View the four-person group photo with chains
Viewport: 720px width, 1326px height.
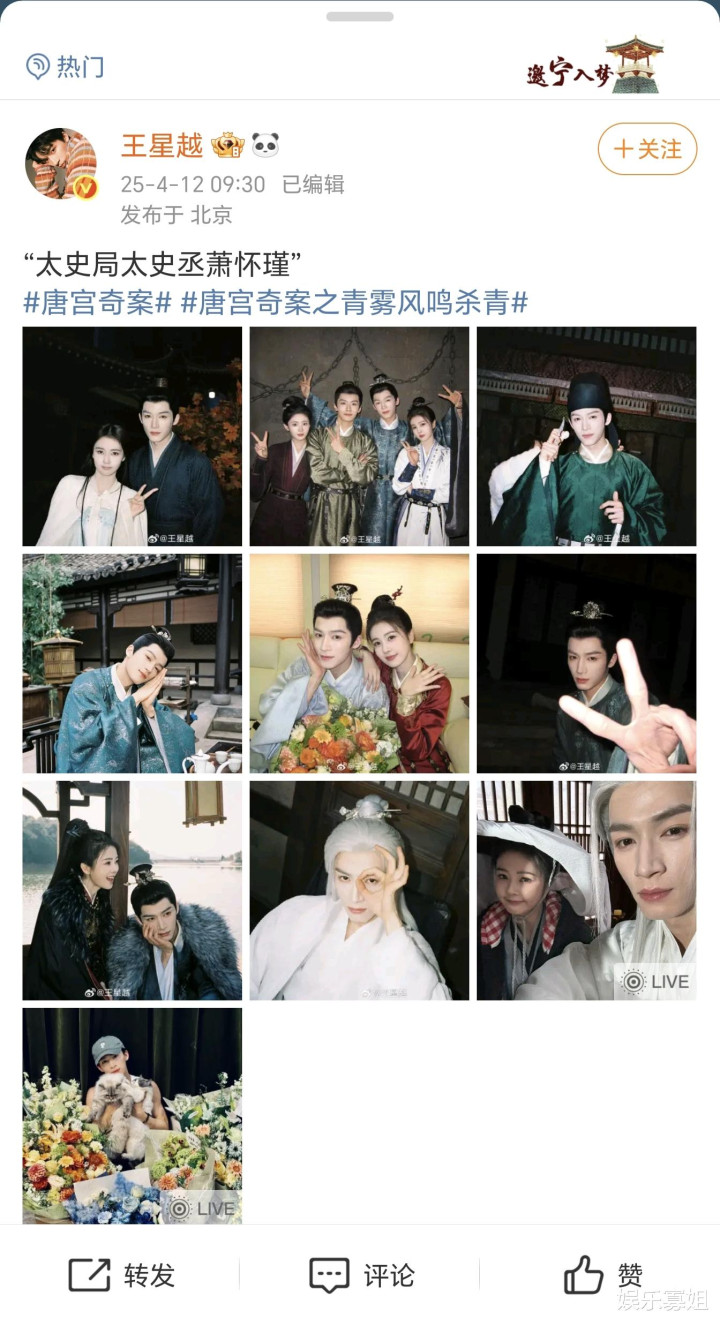click(x=359, y=436)
